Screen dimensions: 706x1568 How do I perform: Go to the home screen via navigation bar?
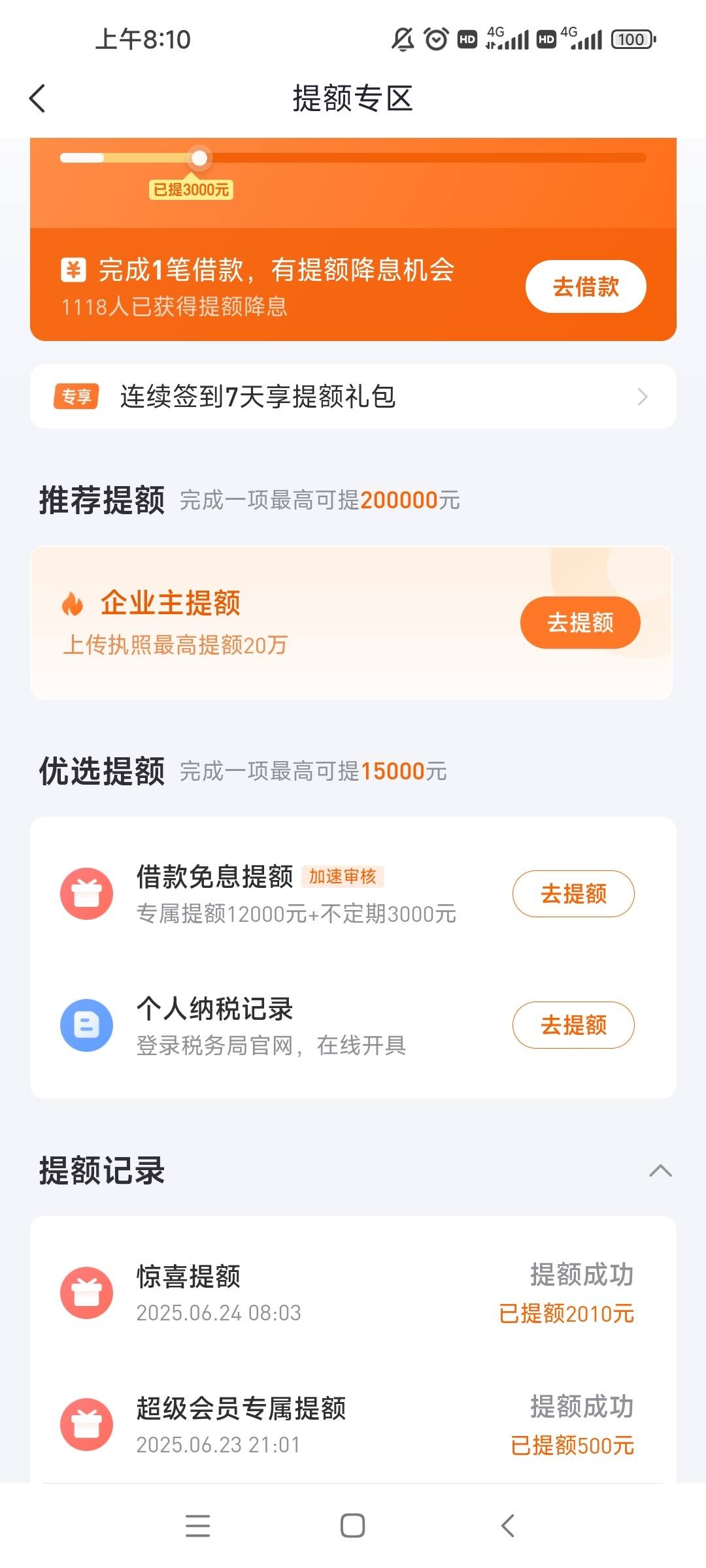click(353, 1526)
